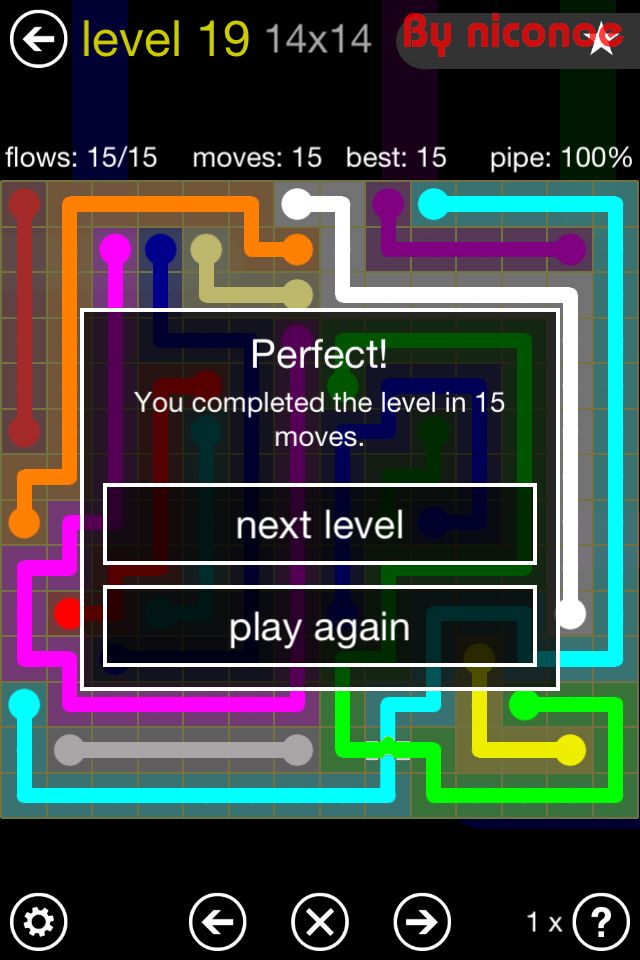Go to the previous level arrow
This screenshot has width=640, height=960.
click(x=218, y=921)
